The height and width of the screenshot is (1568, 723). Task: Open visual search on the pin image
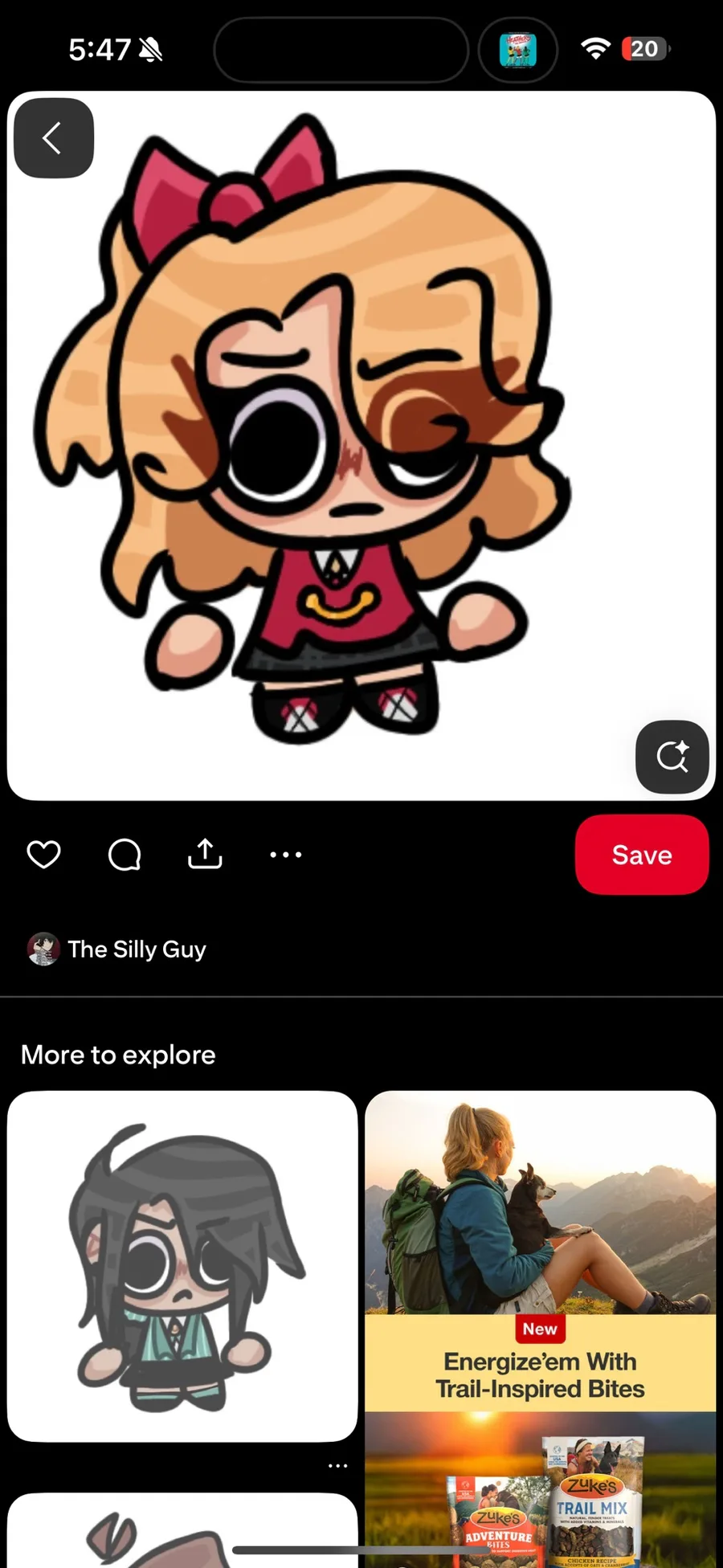(x=672, y=757)
